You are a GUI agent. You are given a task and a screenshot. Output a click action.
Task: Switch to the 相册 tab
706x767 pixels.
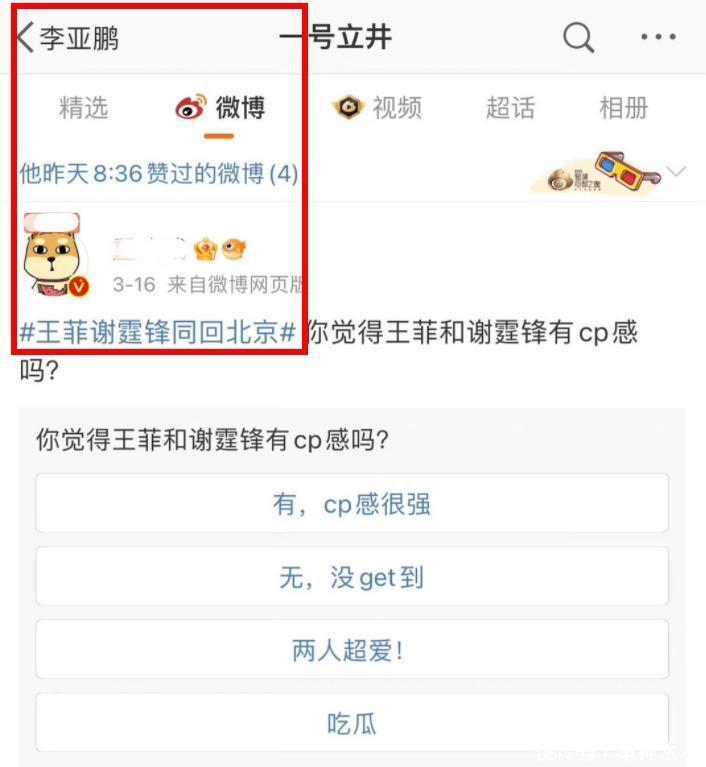[x=623, y=108]
